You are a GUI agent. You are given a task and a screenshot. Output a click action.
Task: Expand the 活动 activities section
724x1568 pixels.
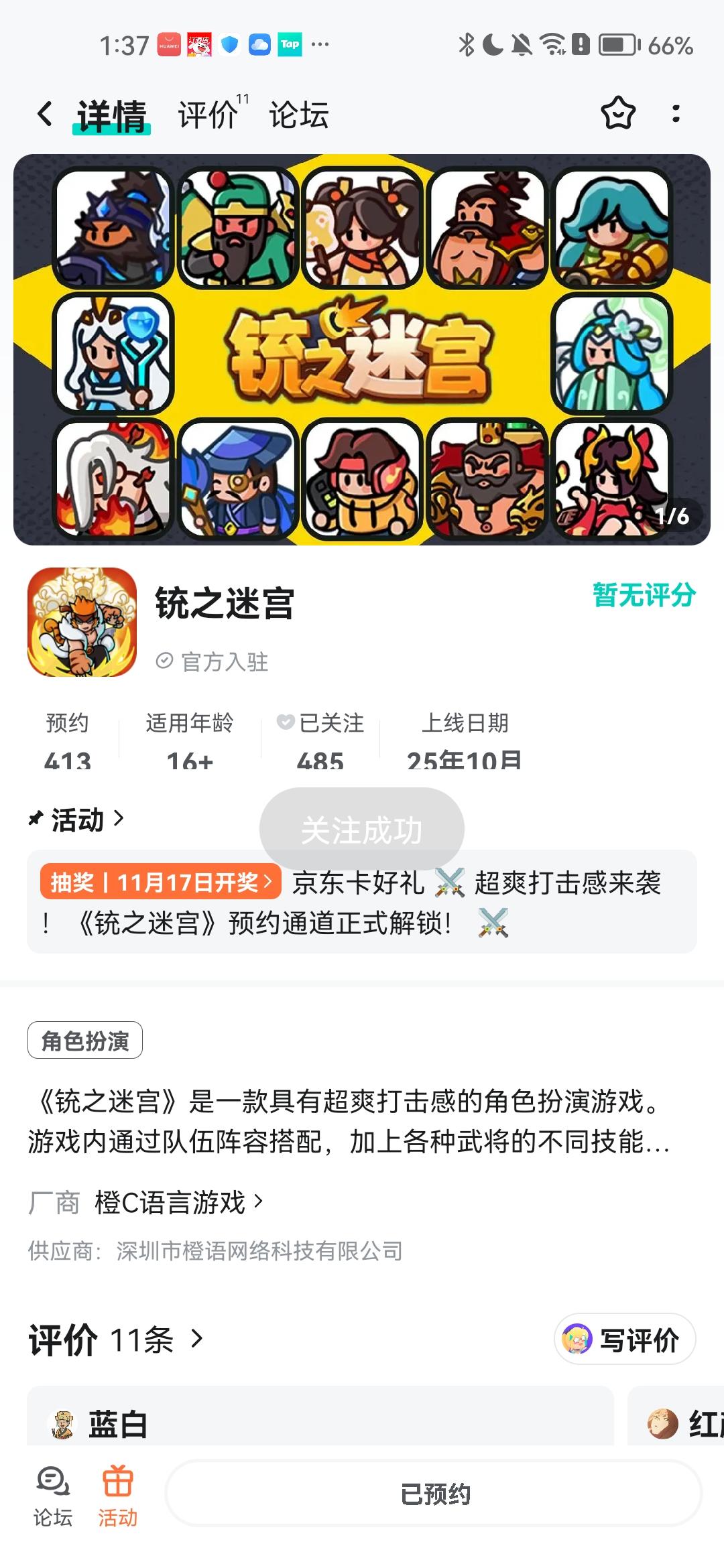tap(76, 820)
